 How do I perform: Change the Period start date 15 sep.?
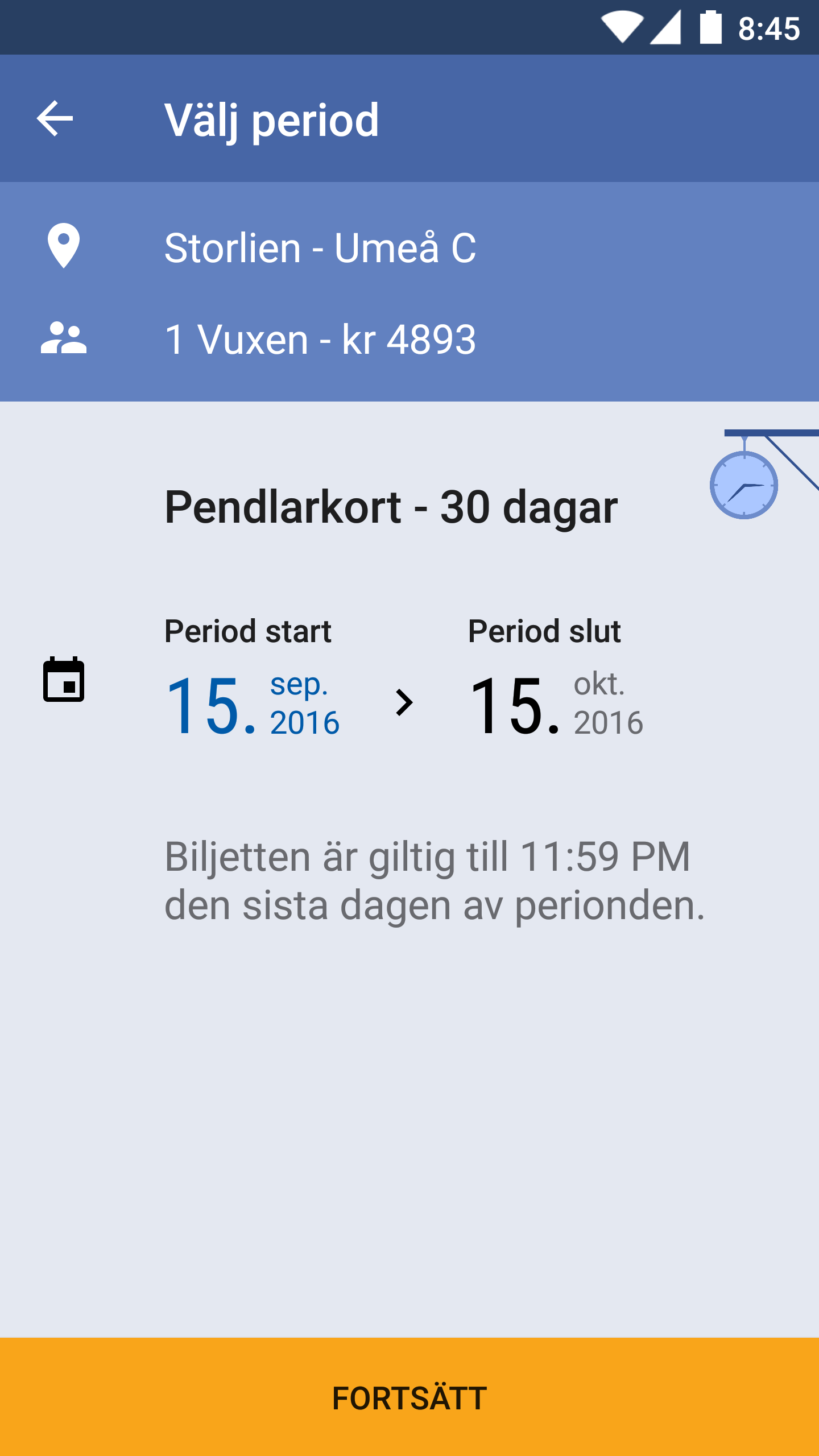252,704
